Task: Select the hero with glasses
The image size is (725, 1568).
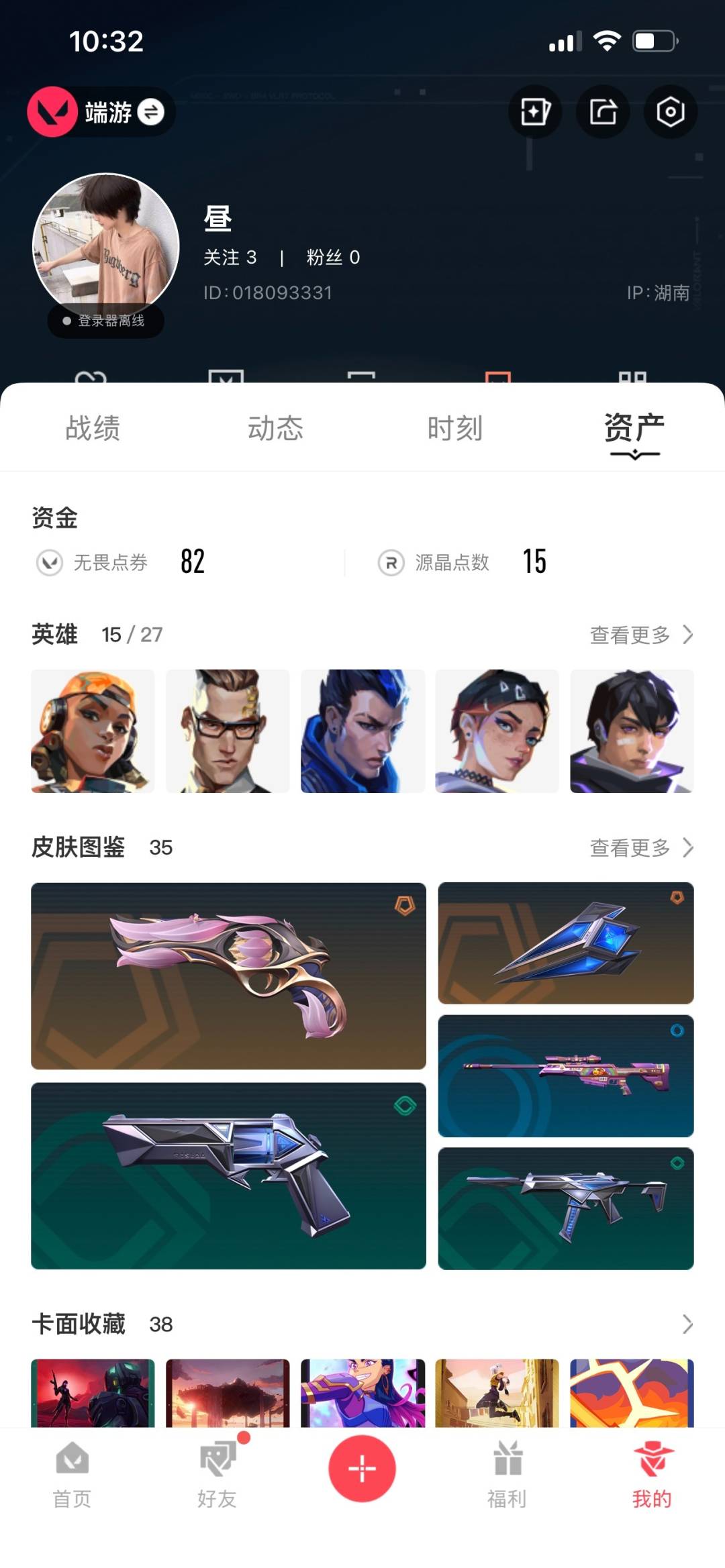Action: (228, 731)
